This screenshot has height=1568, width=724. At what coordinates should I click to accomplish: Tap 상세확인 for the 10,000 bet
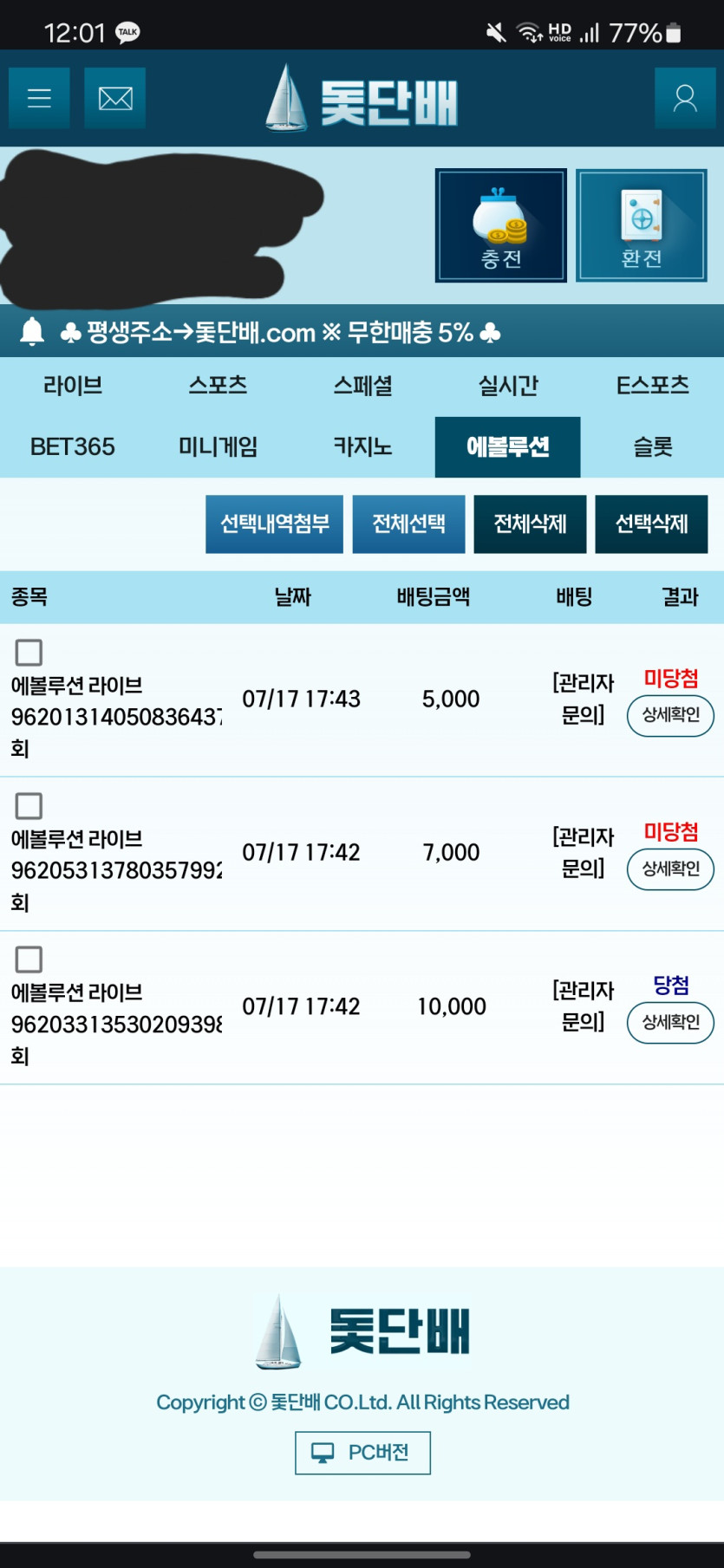[x=670, y=1023]
